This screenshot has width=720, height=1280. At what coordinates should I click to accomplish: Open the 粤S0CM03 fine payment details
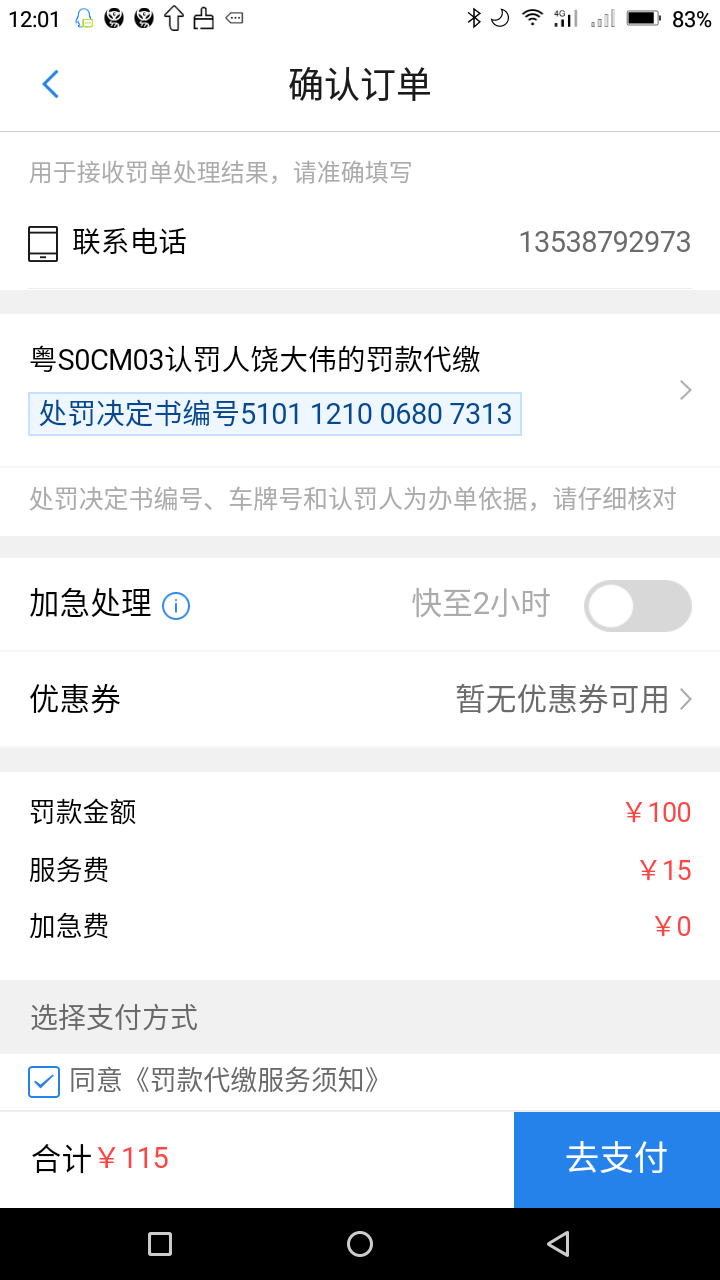point(360,389)
